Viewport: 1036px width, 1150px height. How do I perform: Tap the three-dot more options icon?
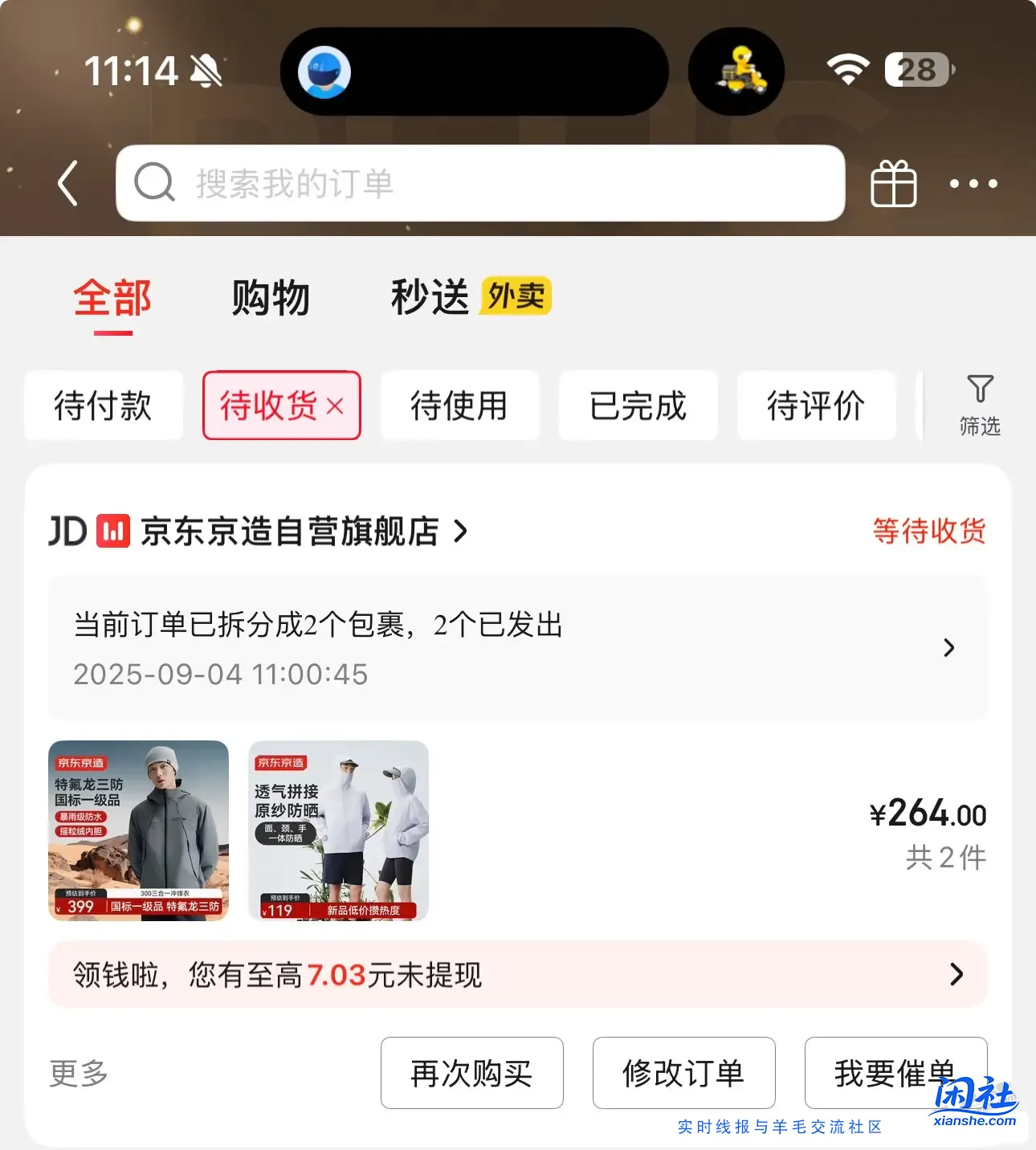pyautogui.click(x=971, y=183)
